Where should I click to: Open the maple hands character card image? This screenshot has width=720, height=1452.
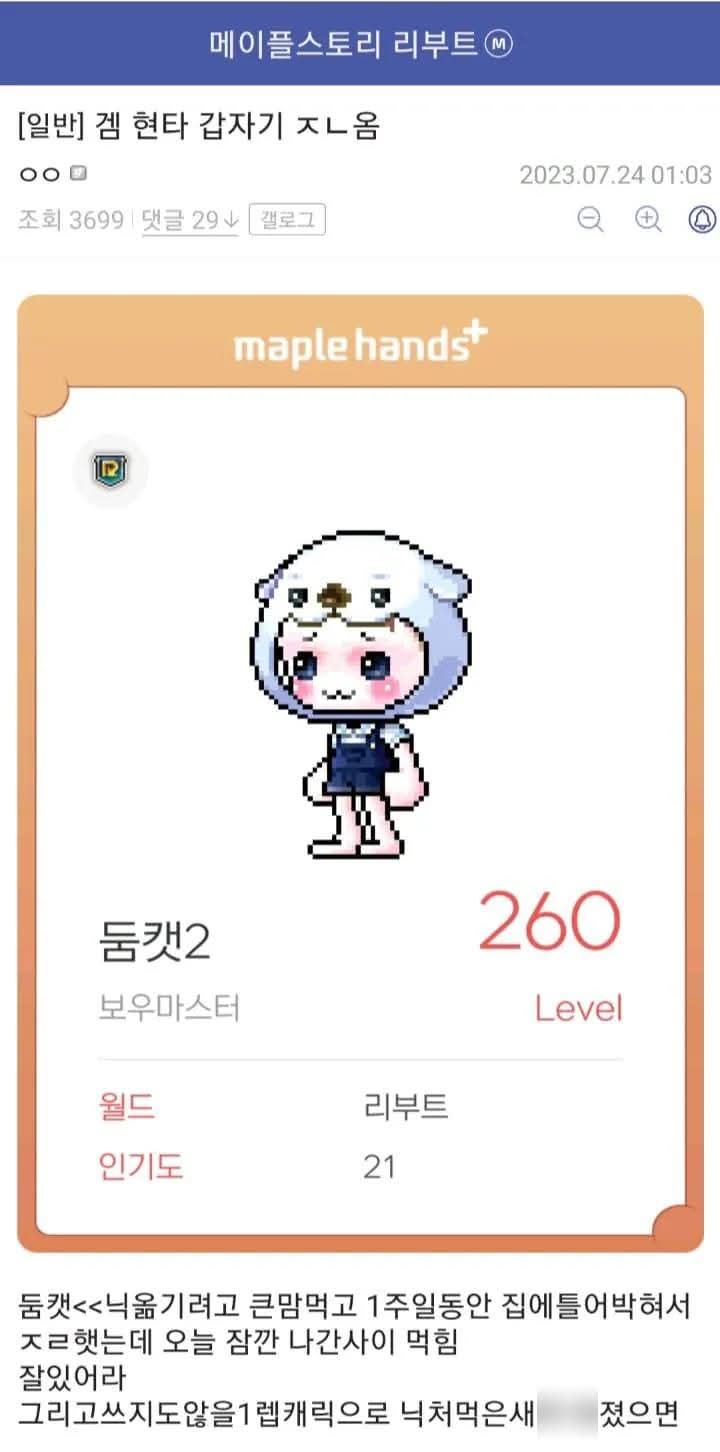click(x=360, y=773)
